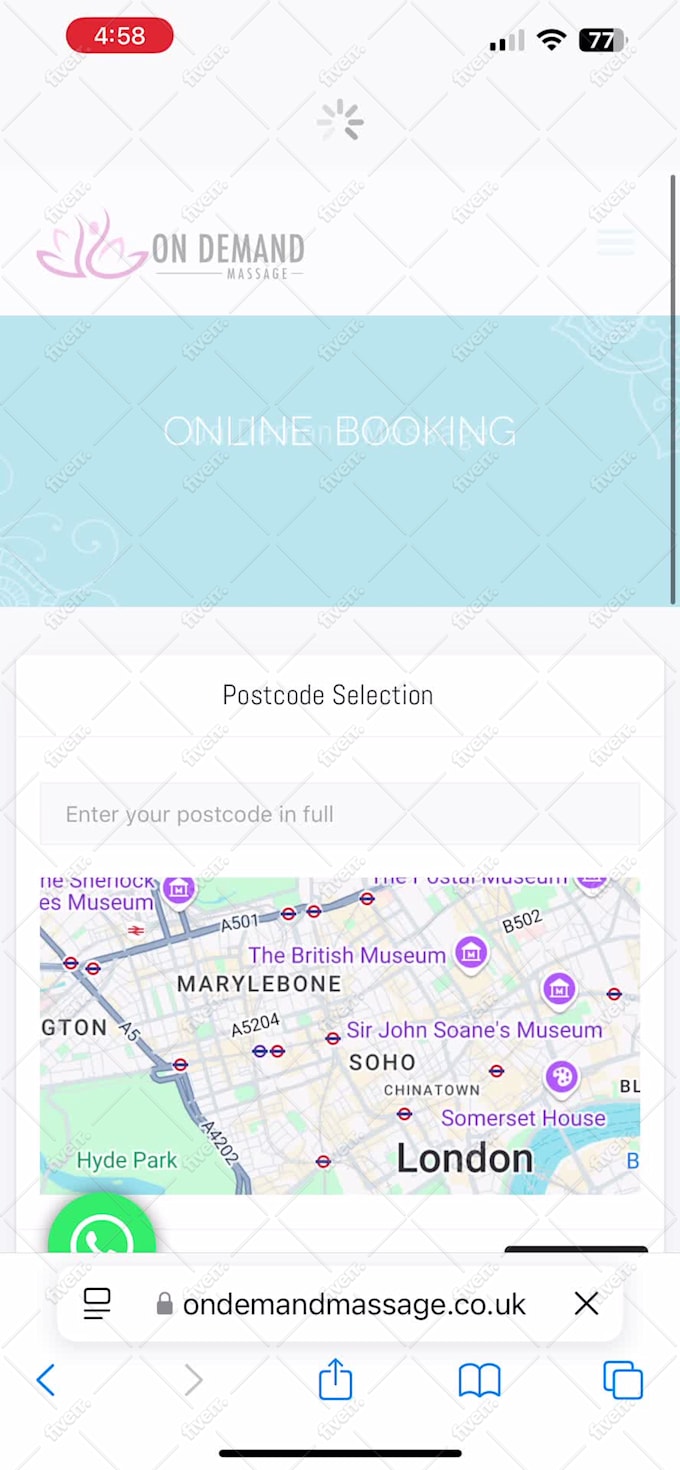
Task: Stop page loading with X
Action: tap(587, 1303)
